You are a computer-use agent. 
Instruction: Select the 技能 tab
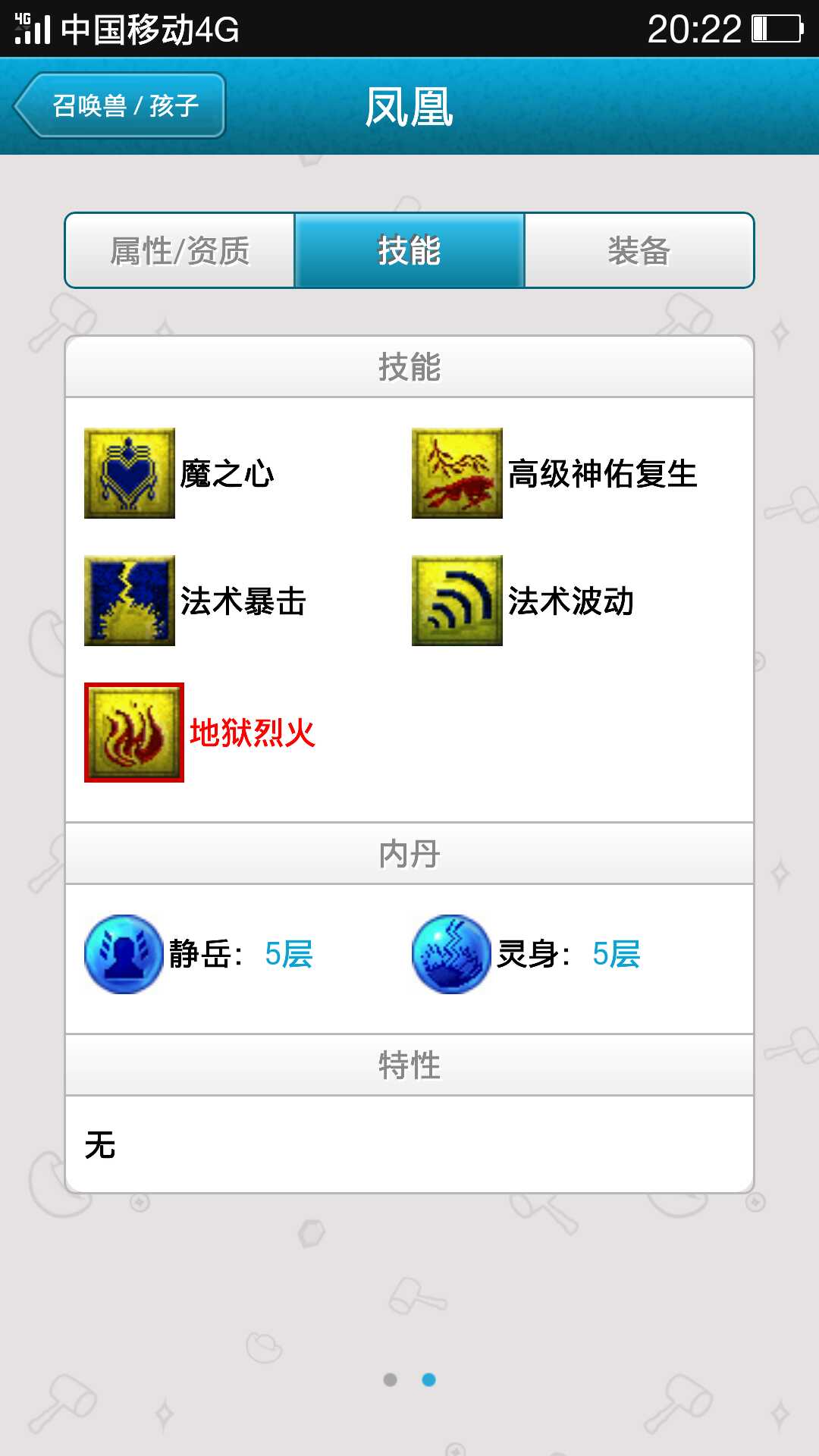coord(409,250)
